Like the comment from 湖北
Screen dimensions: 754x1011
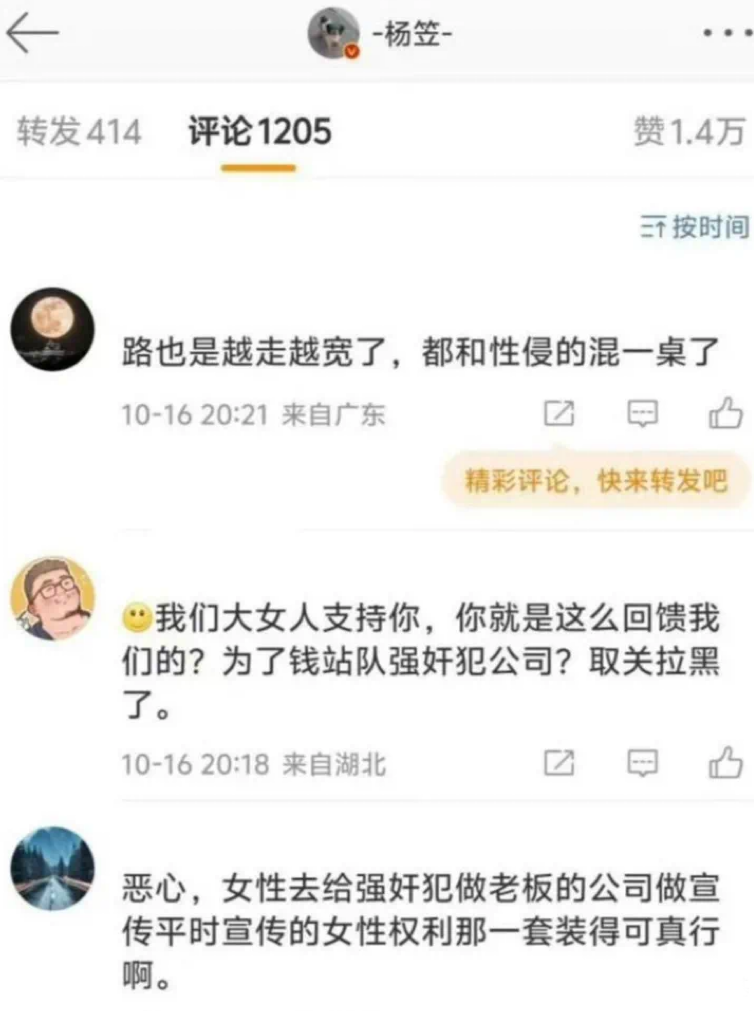pyautogui.click(x=724, y=764)
